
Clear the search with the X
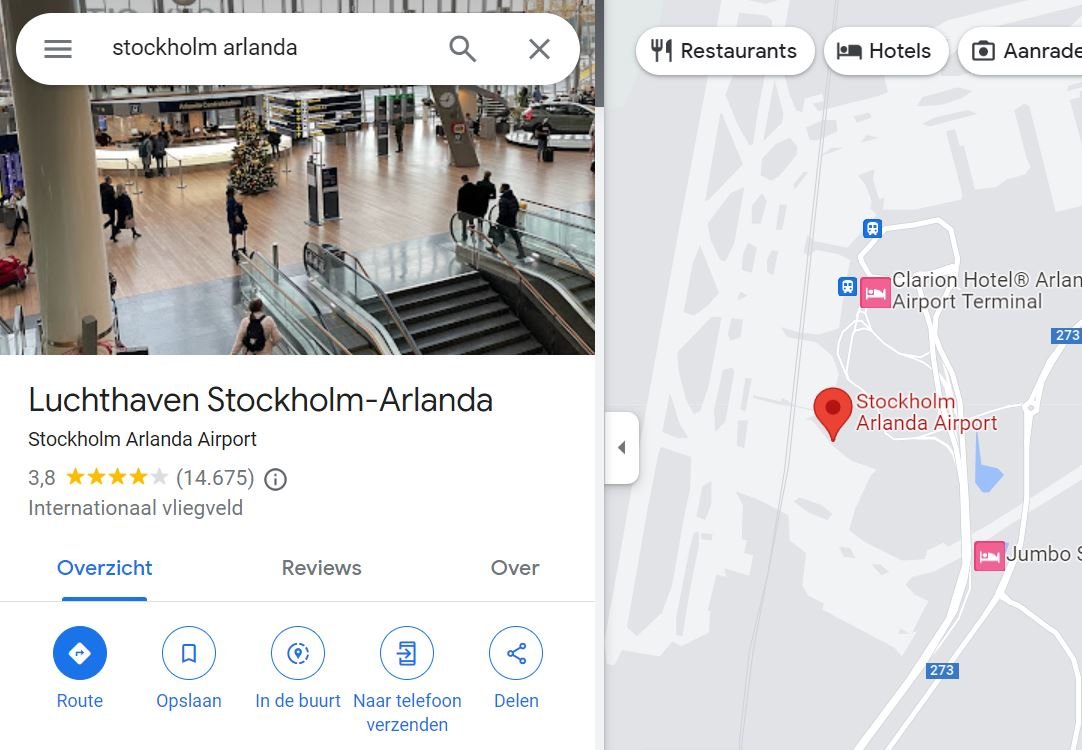coord(539,48)
